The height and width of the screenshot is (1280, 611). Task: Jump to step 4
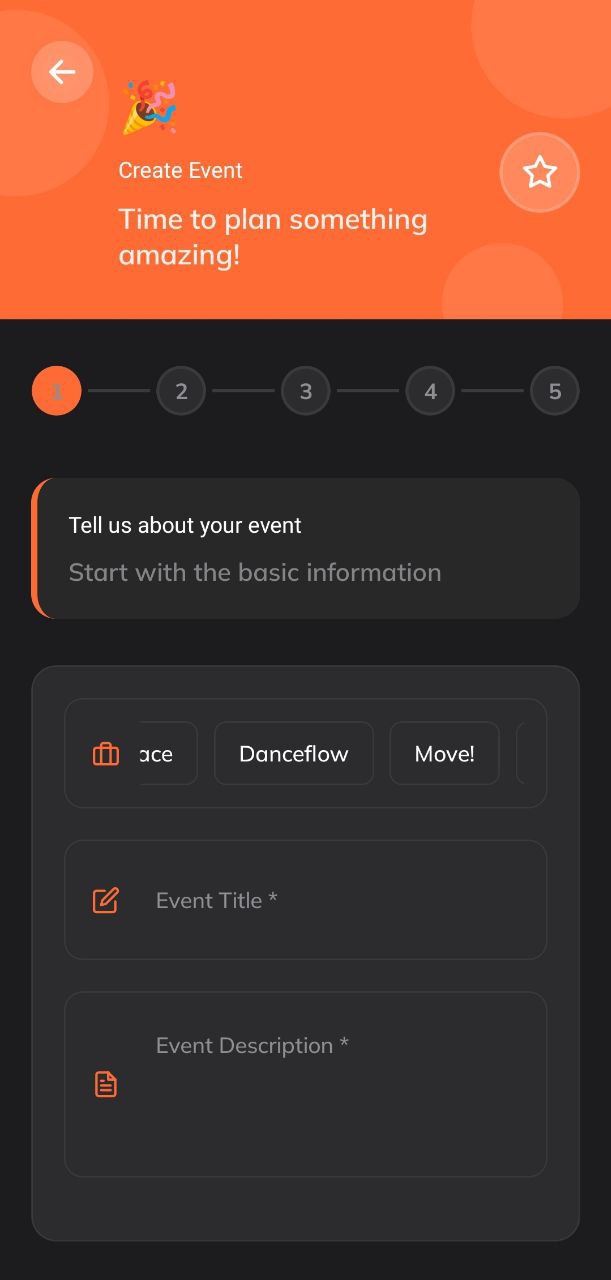click(430, 391)
